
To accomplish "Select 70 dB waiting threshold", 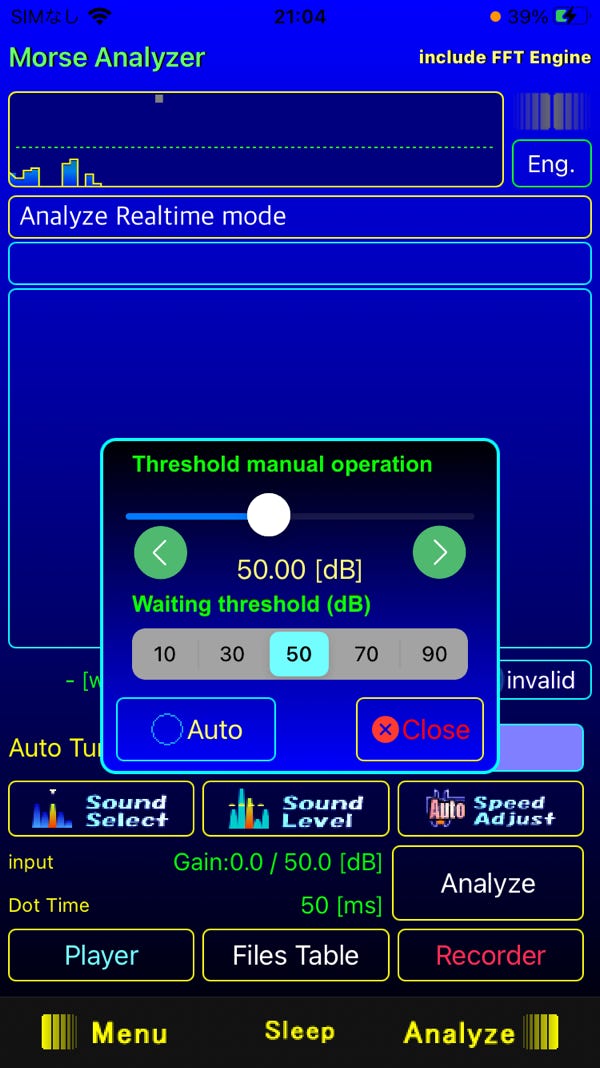I will (x=367, y=654).
